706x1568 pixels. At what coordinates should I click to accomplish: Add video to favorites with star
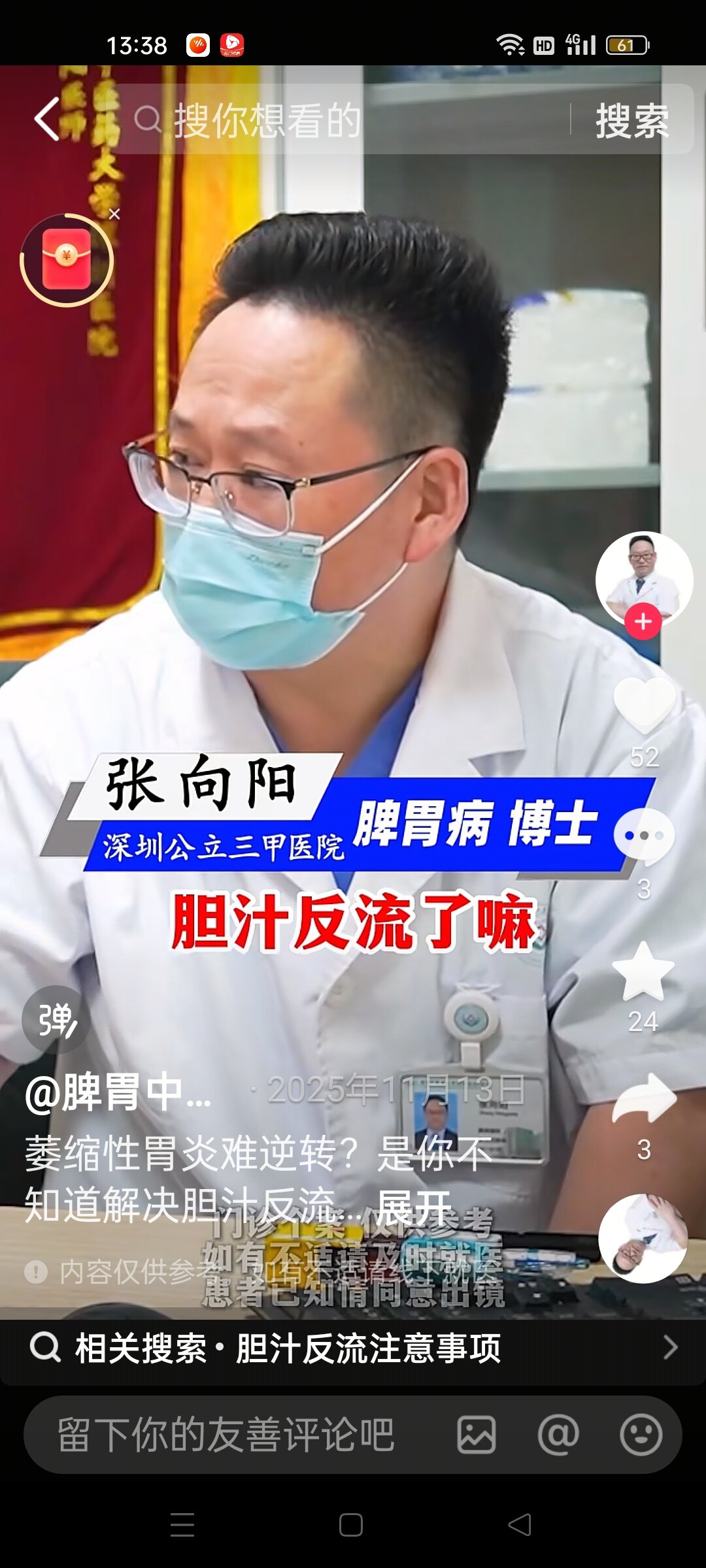tap(644, 972)
